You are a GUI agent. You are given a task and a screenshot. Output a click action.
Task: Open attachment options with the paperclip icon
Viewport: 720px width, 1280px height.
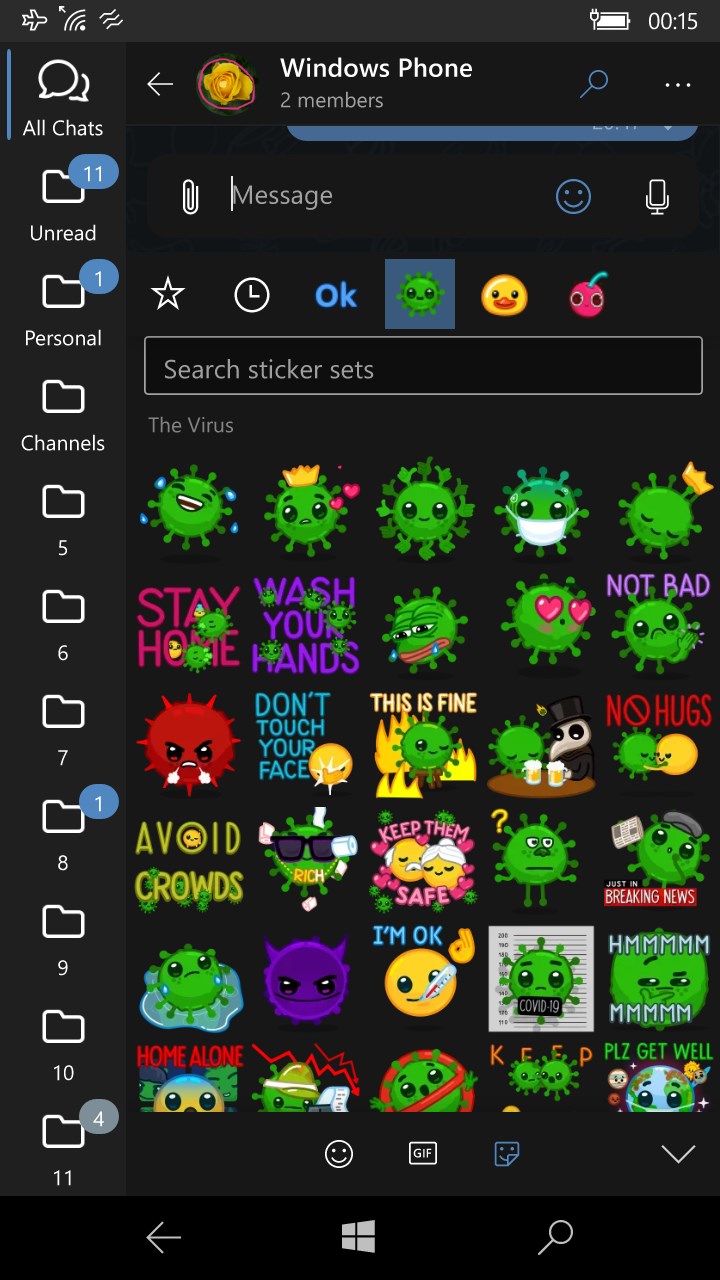click(x=190, y=195)
